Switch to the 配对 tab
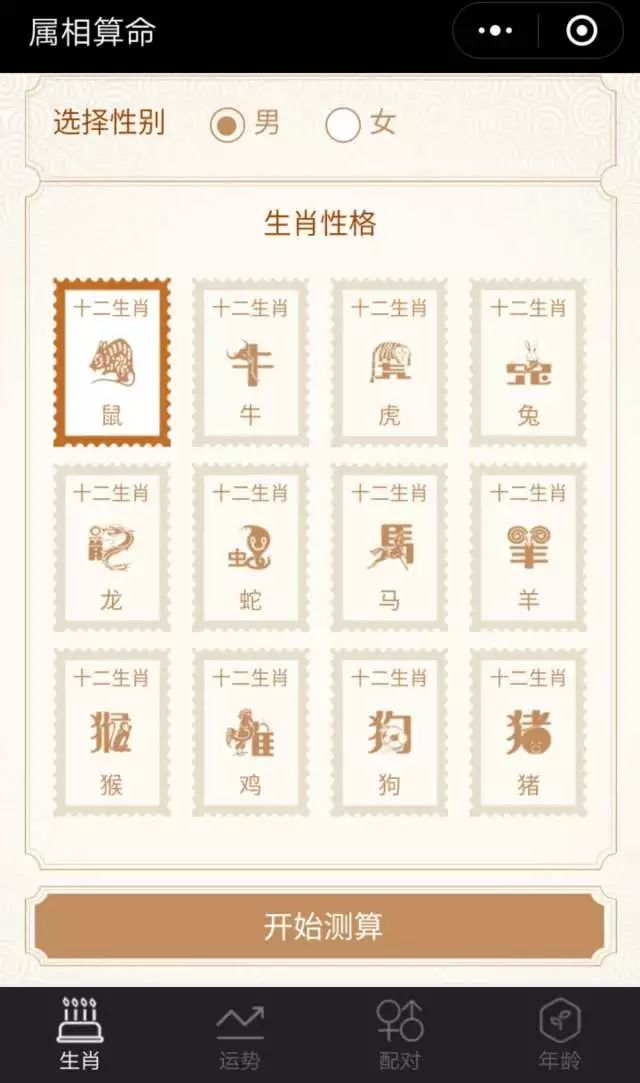The width and height of the screenshot is (640, 1083). tap(400, 1035)
